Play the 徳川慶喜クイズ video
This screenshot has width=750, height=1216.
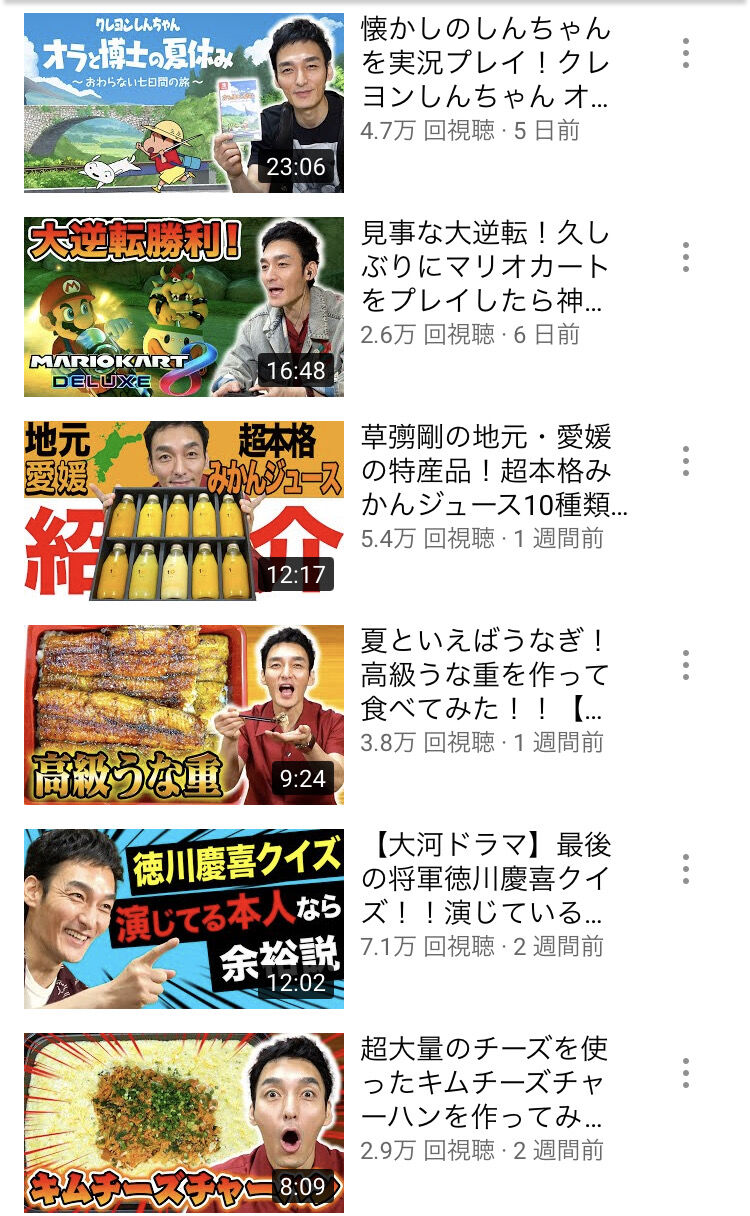[x=184, y=918]
